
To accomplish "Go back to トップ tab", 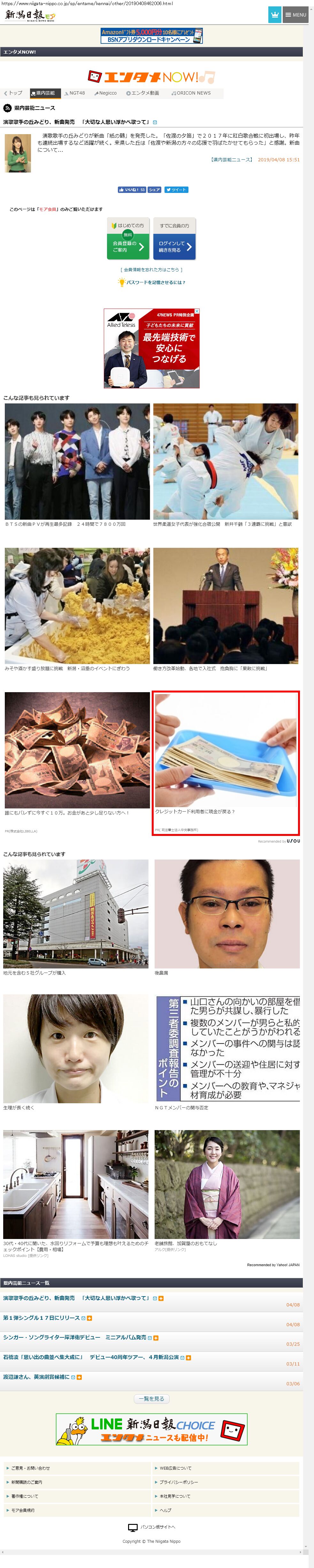I will click(13, 93).
